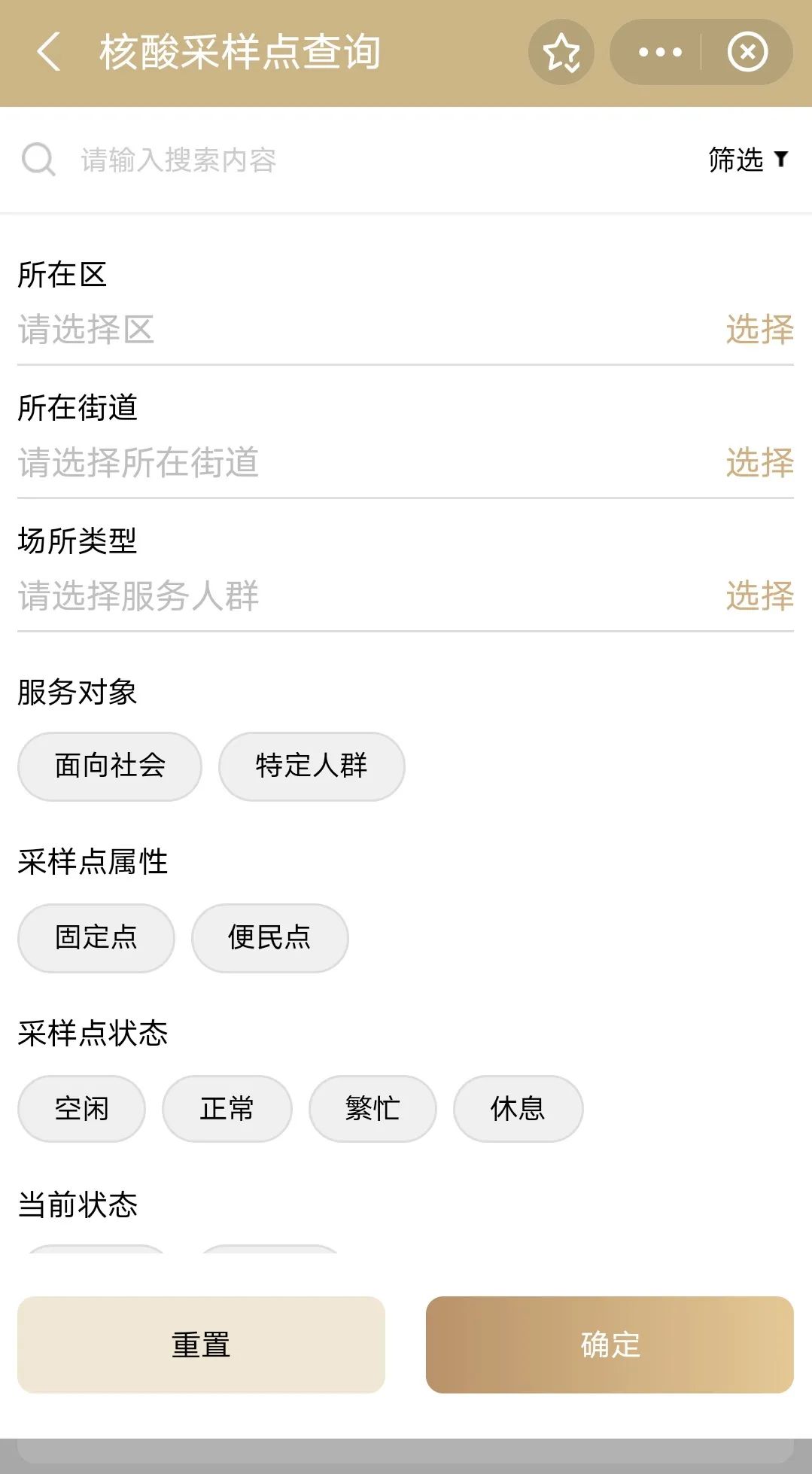Confirm filters with 确定
Image resolution: width=812 pixels, height=1474 pixels.
tap(610, 1345)
